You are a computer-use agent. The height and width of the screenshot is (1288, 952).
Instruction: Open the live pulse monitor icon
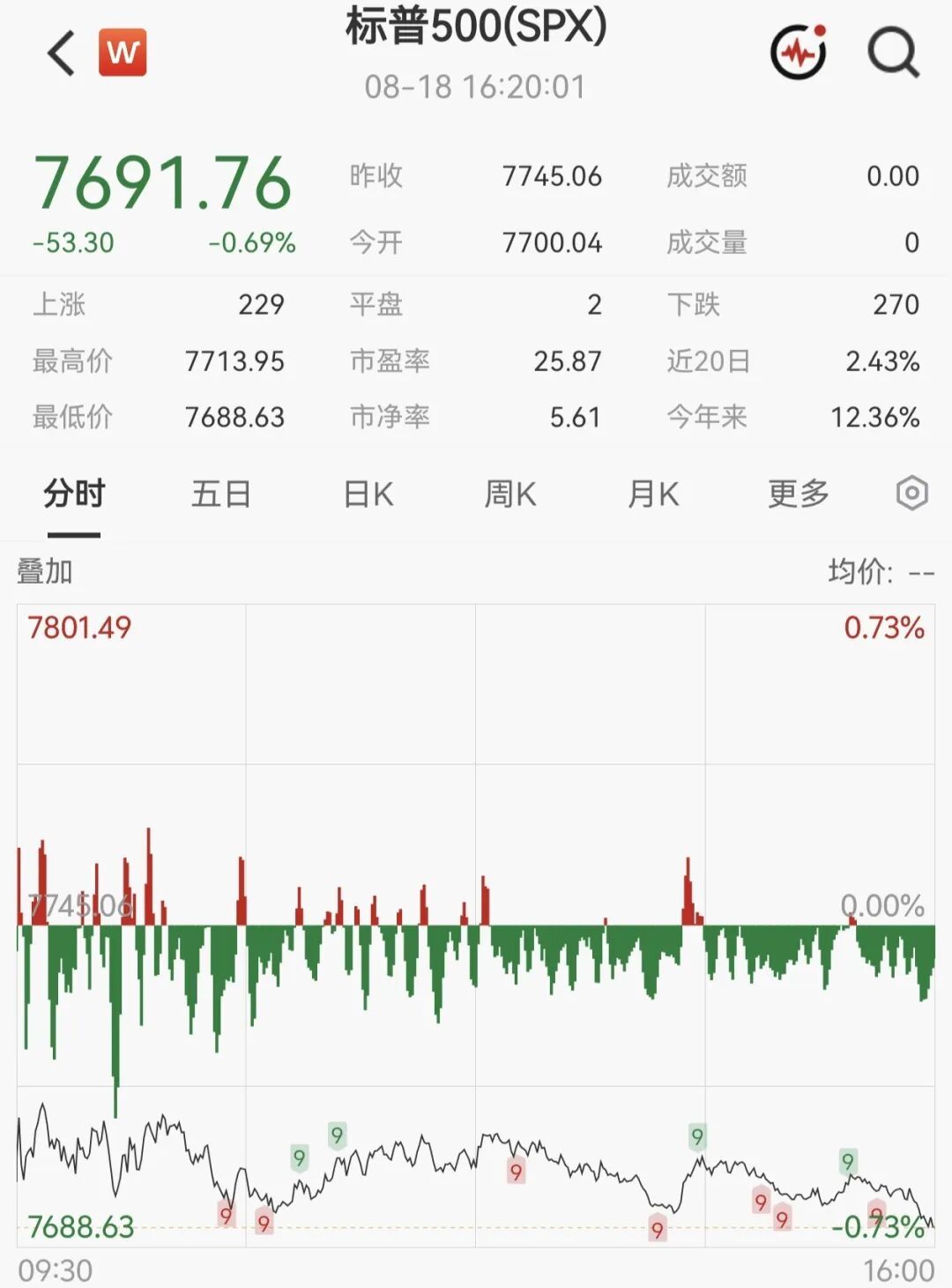(799, 52)
